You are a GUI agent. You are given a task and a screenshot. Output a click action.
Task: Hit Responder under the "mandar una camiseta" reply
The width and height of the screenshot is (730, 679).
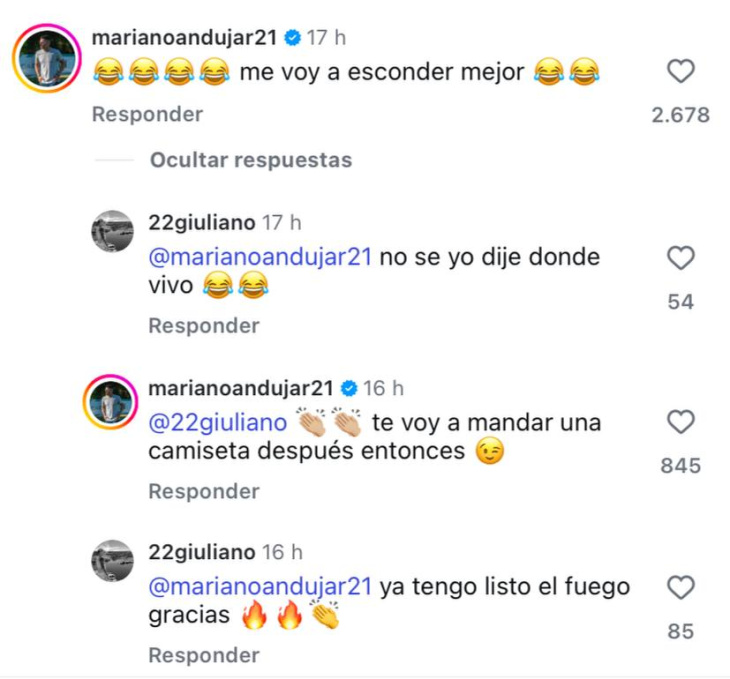204,491
